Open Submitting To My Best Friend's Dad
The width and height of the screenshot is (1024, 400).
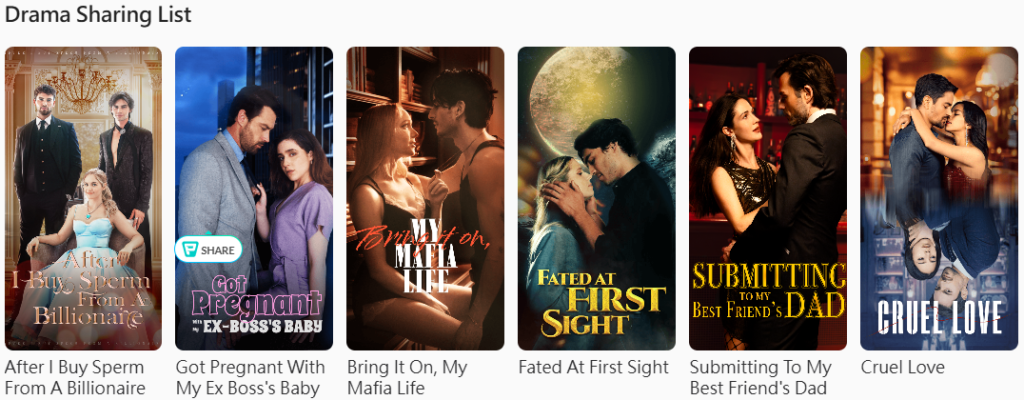(768, 198)
